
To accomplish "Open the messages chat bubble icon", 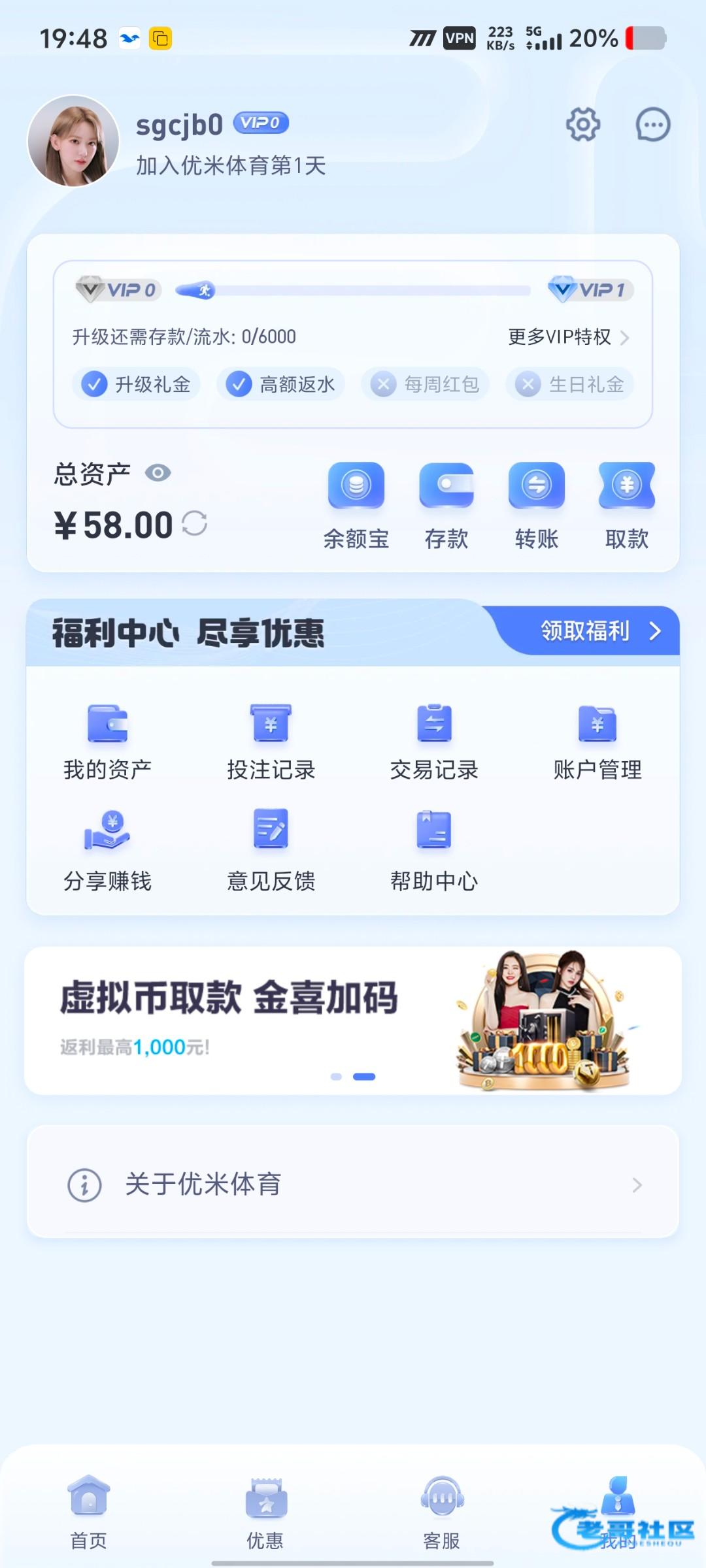I will pyautogui.click(x=653, y=124).
